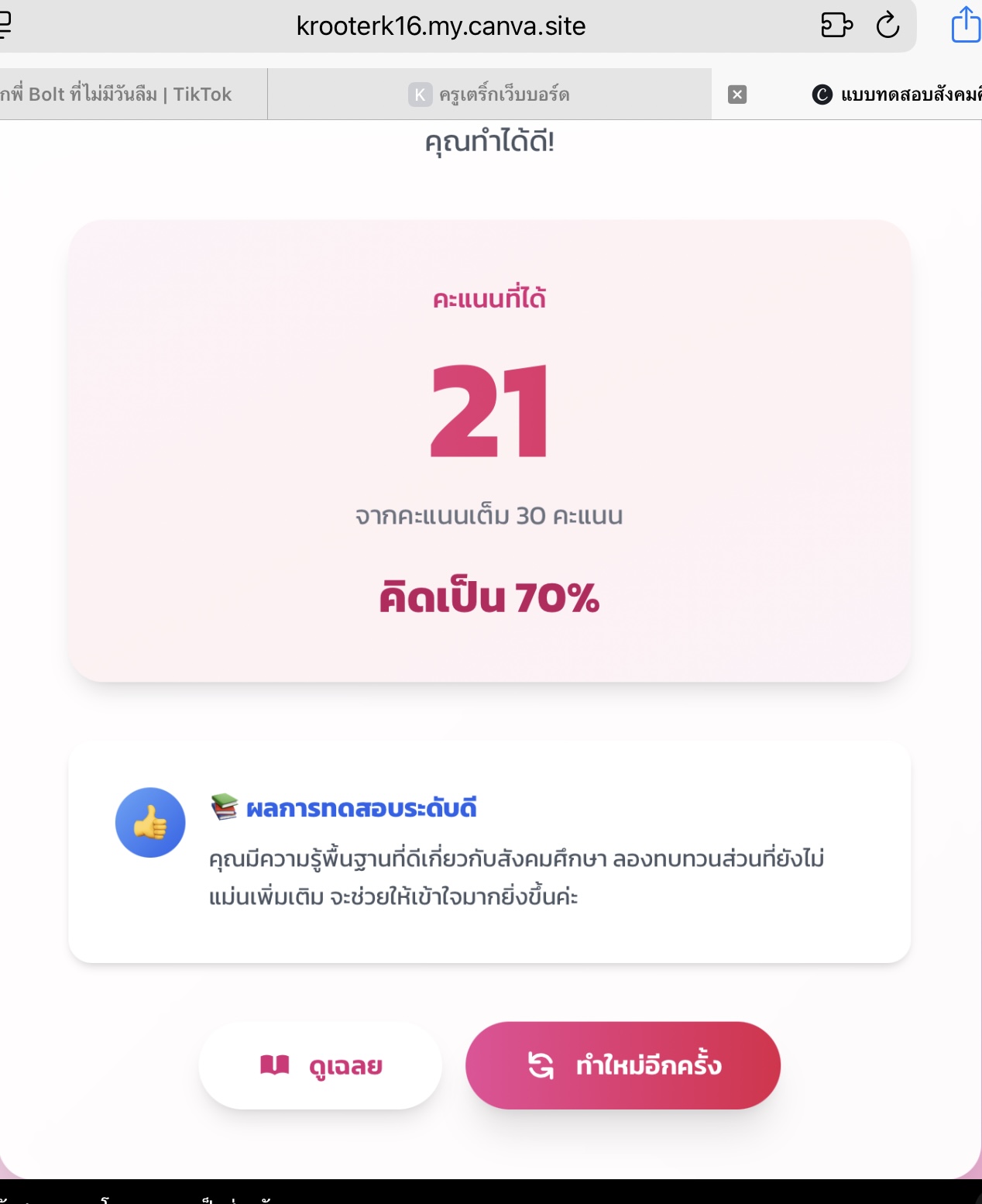The width and height of the screenshot is (982, 1204).
Task: Reload the page in Safari
Action: (x=888, y=26)
